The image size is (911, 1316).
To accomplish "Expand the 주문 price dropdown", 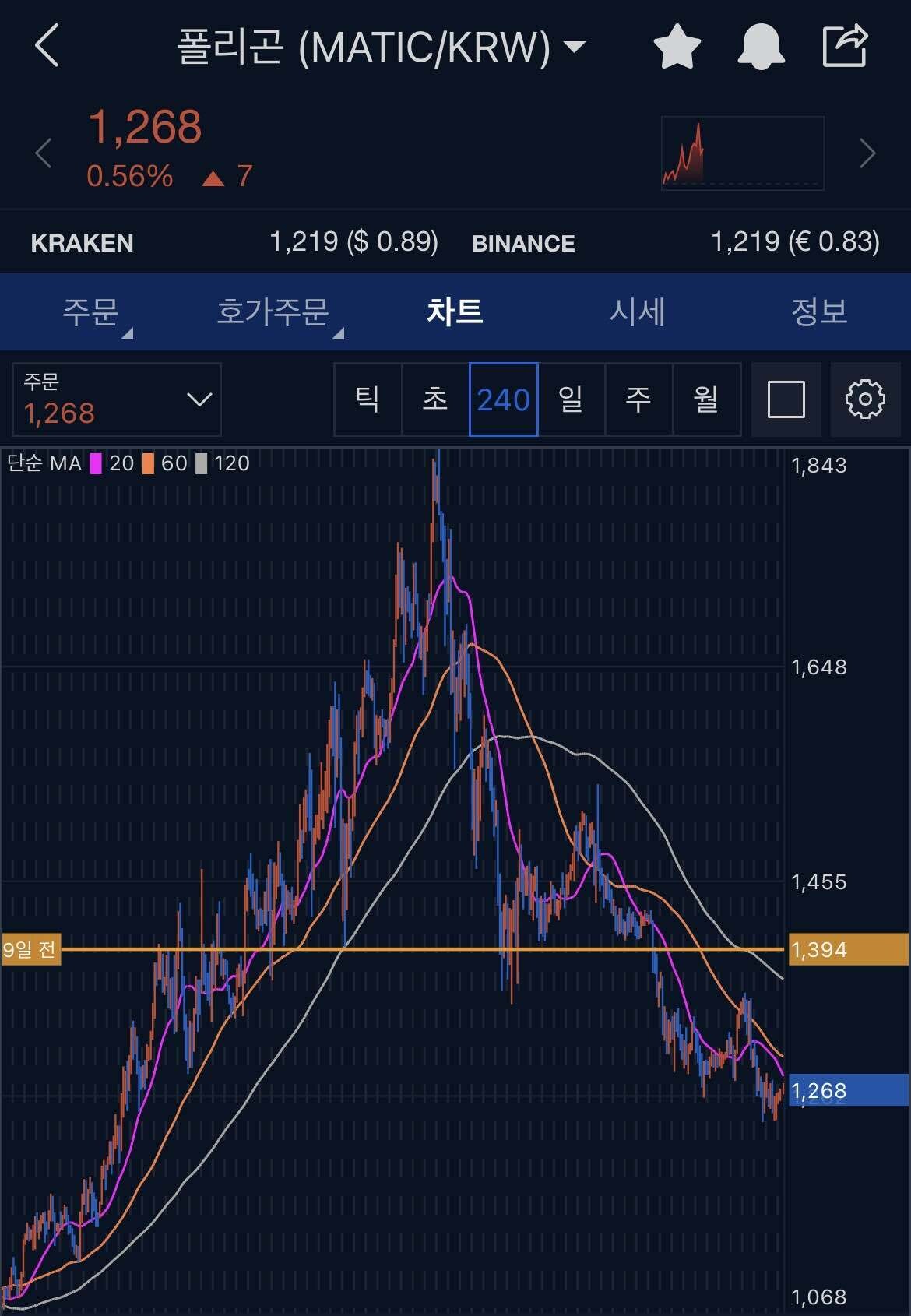I will click(199, 399).
